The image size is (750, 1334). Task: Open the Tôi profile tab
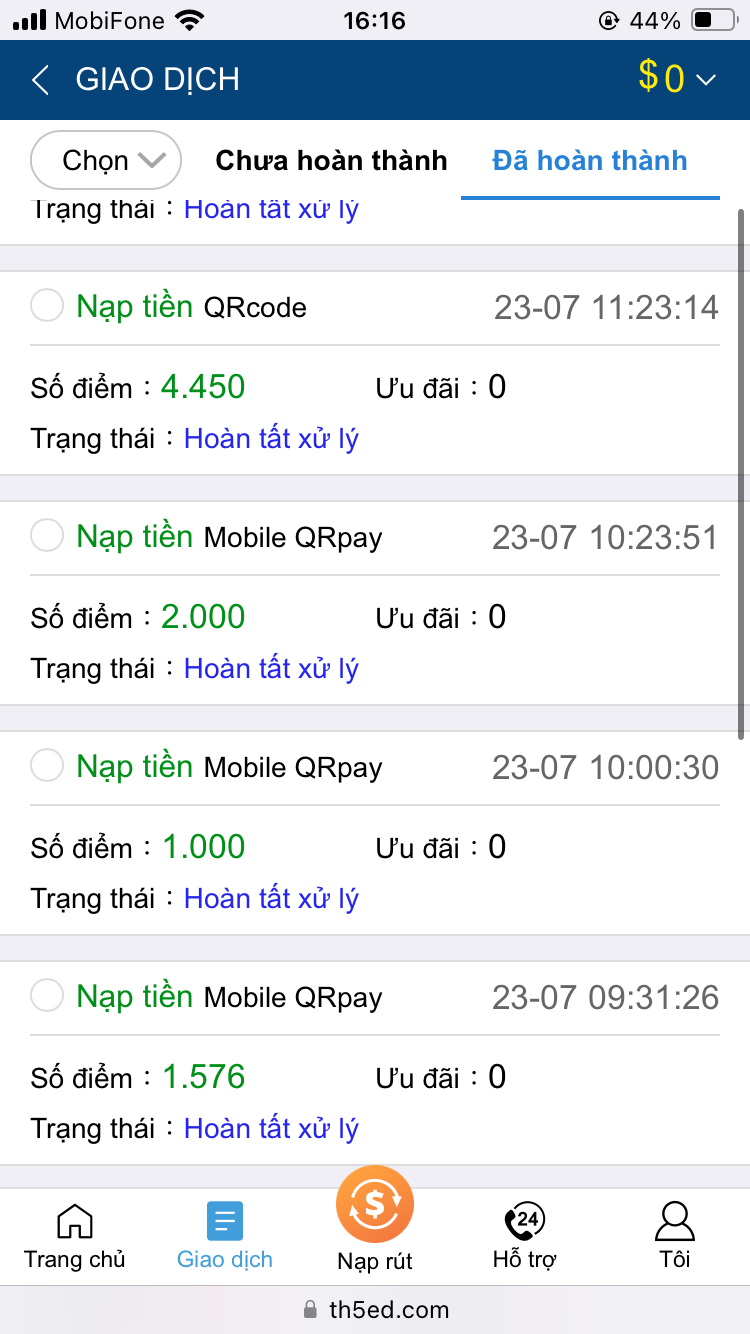pyautogui.click(x=675, y=1236)
